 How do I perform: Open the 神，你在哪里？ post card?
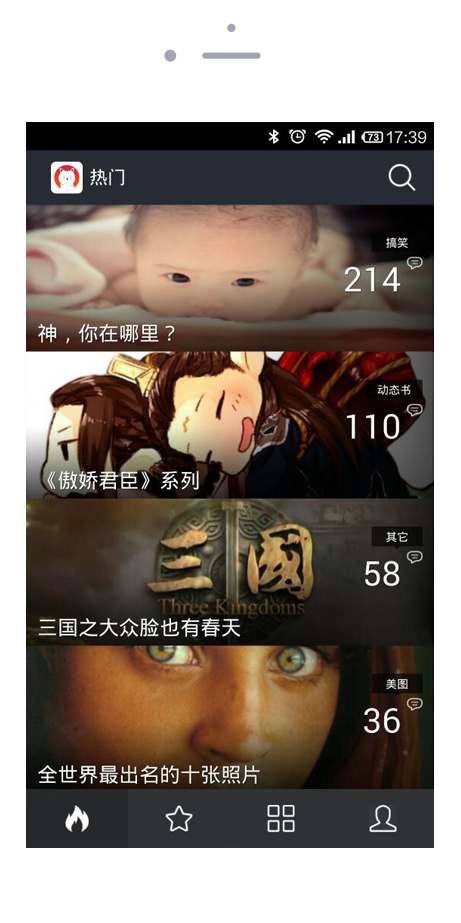point(230,278)
